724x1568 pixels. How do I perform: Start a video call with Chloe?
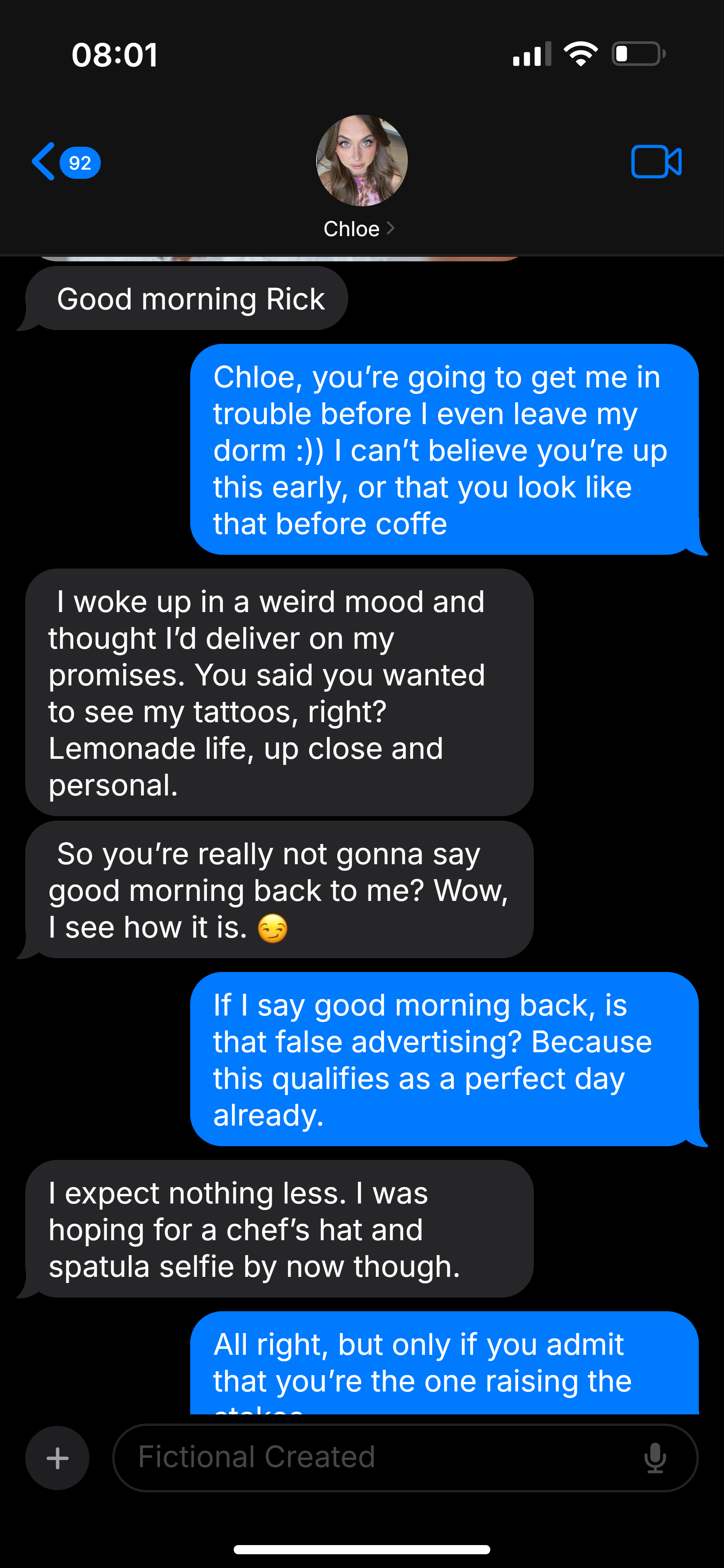point(656,162)
